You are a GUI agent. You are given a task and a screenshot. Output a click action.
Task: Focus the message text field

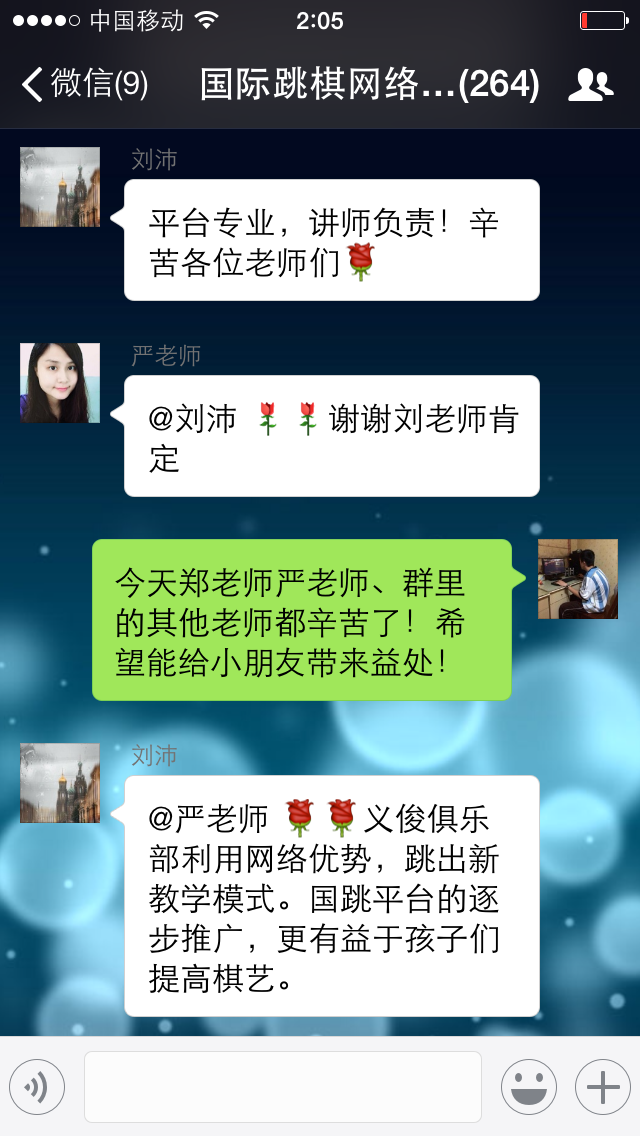(283, 1087)
